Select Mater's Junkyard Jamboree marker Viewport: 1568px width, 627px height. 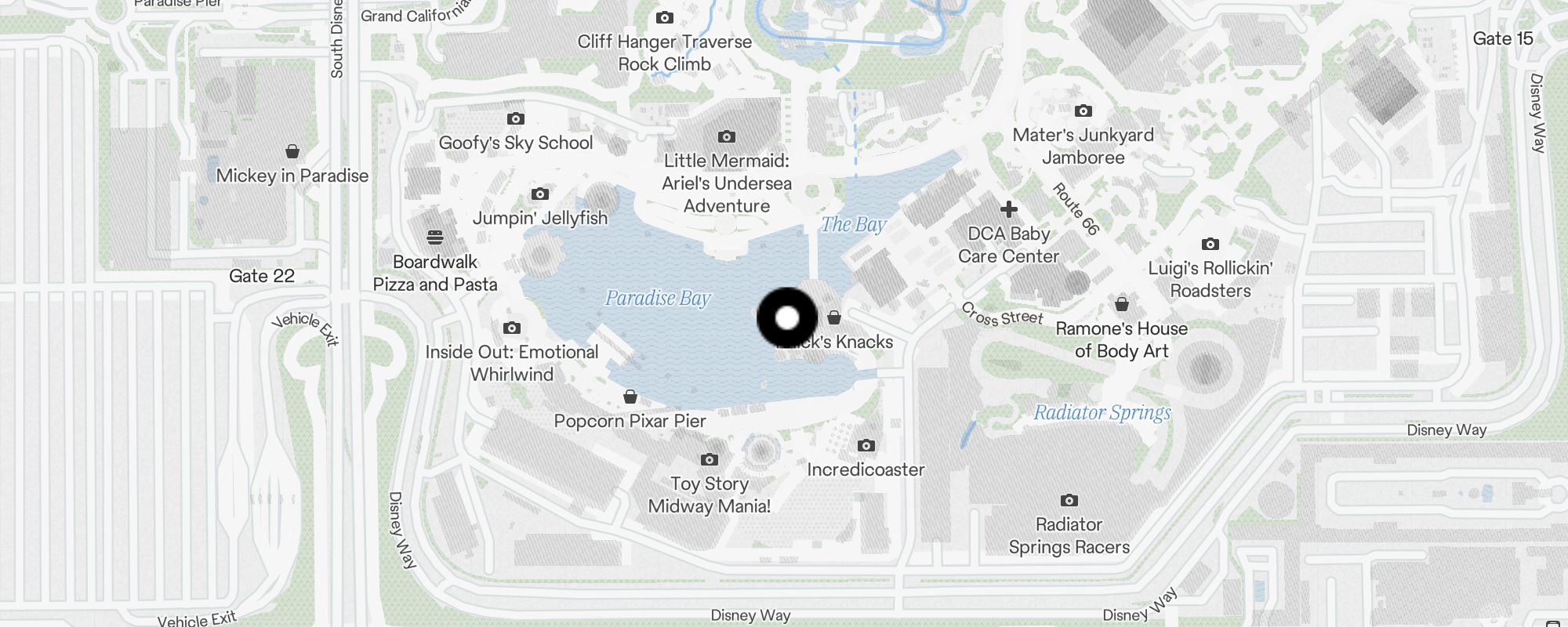coord(1083,111)
